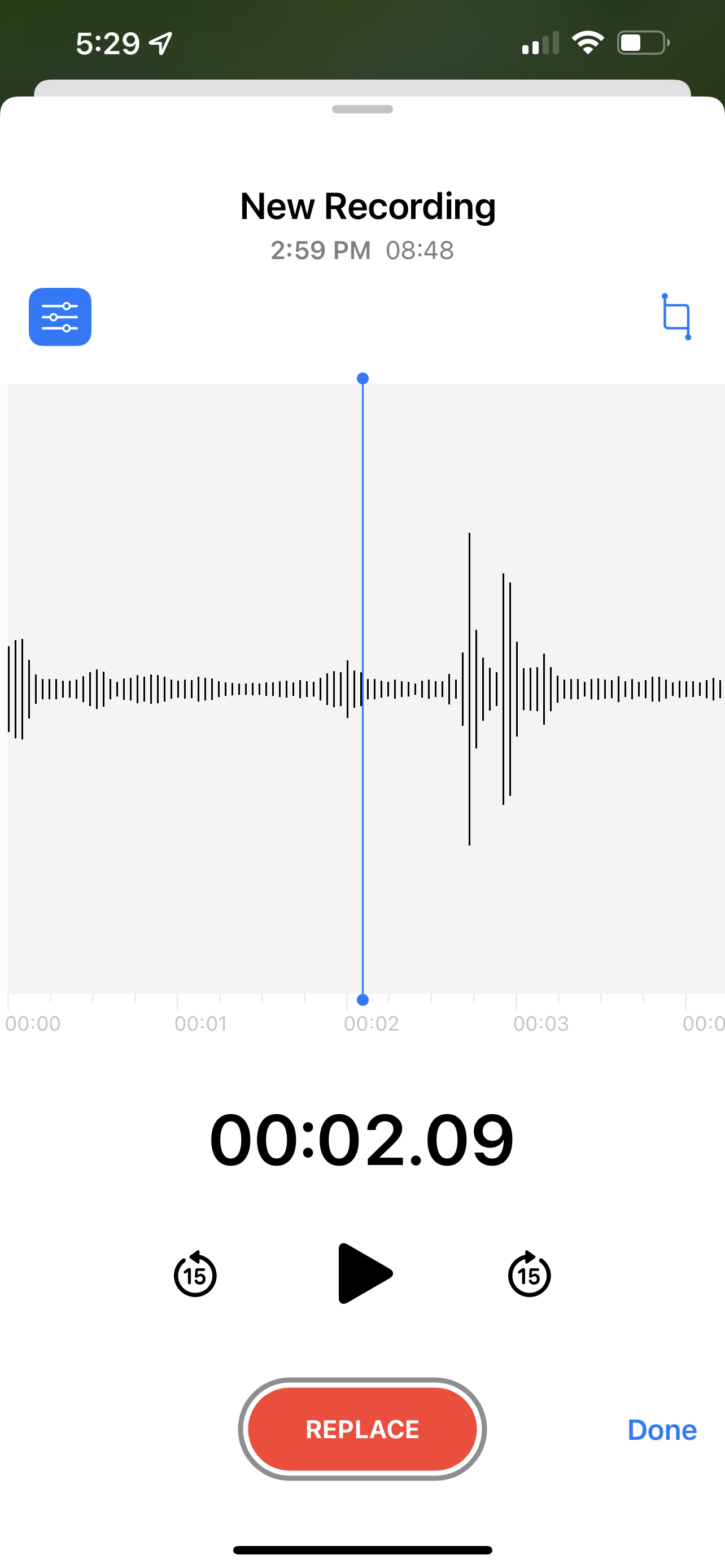Screen dimensions: 725x1568
Task: Play the recording
Action: pyautogui.click(x=364, y=1274)
